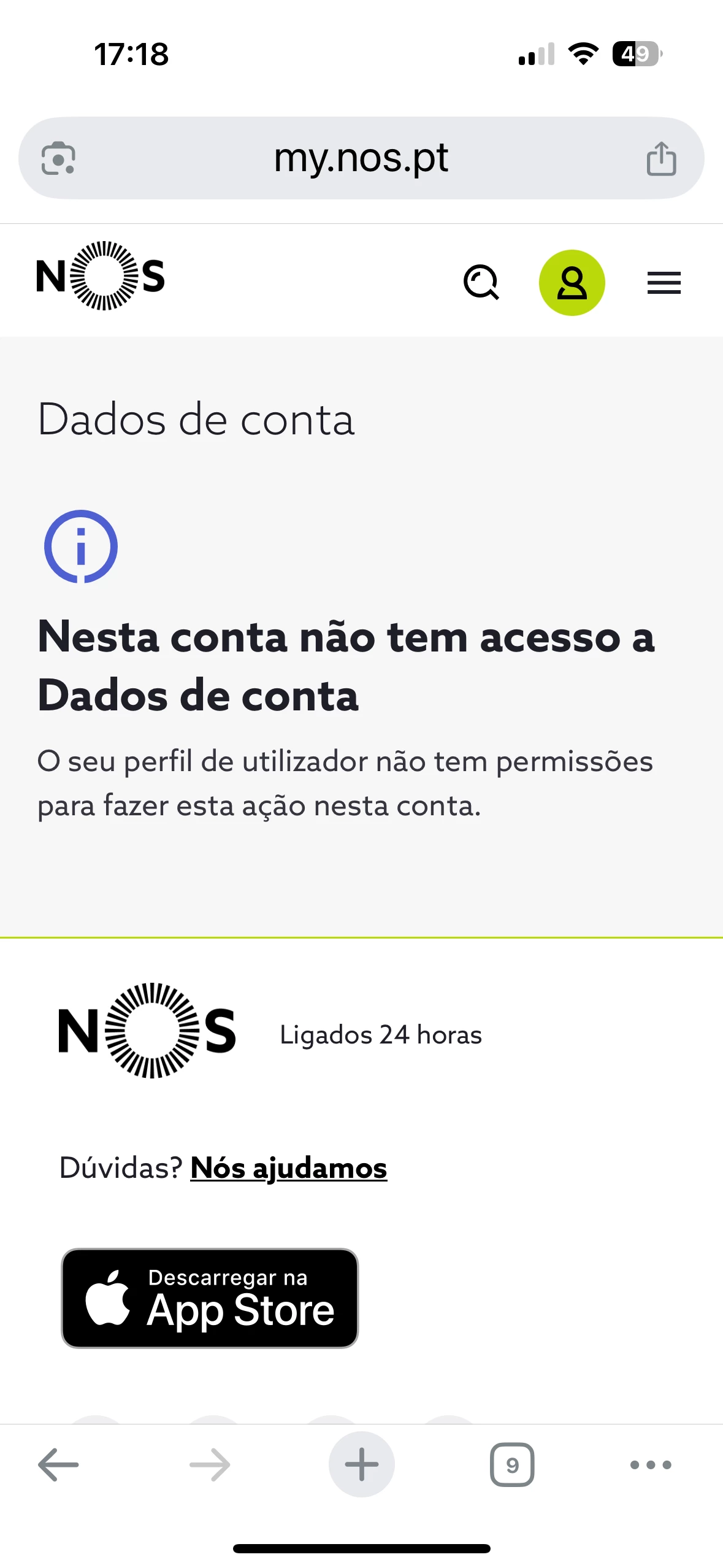
Task: Show the 9 open tabs
Action: [x=512, y=1464]
